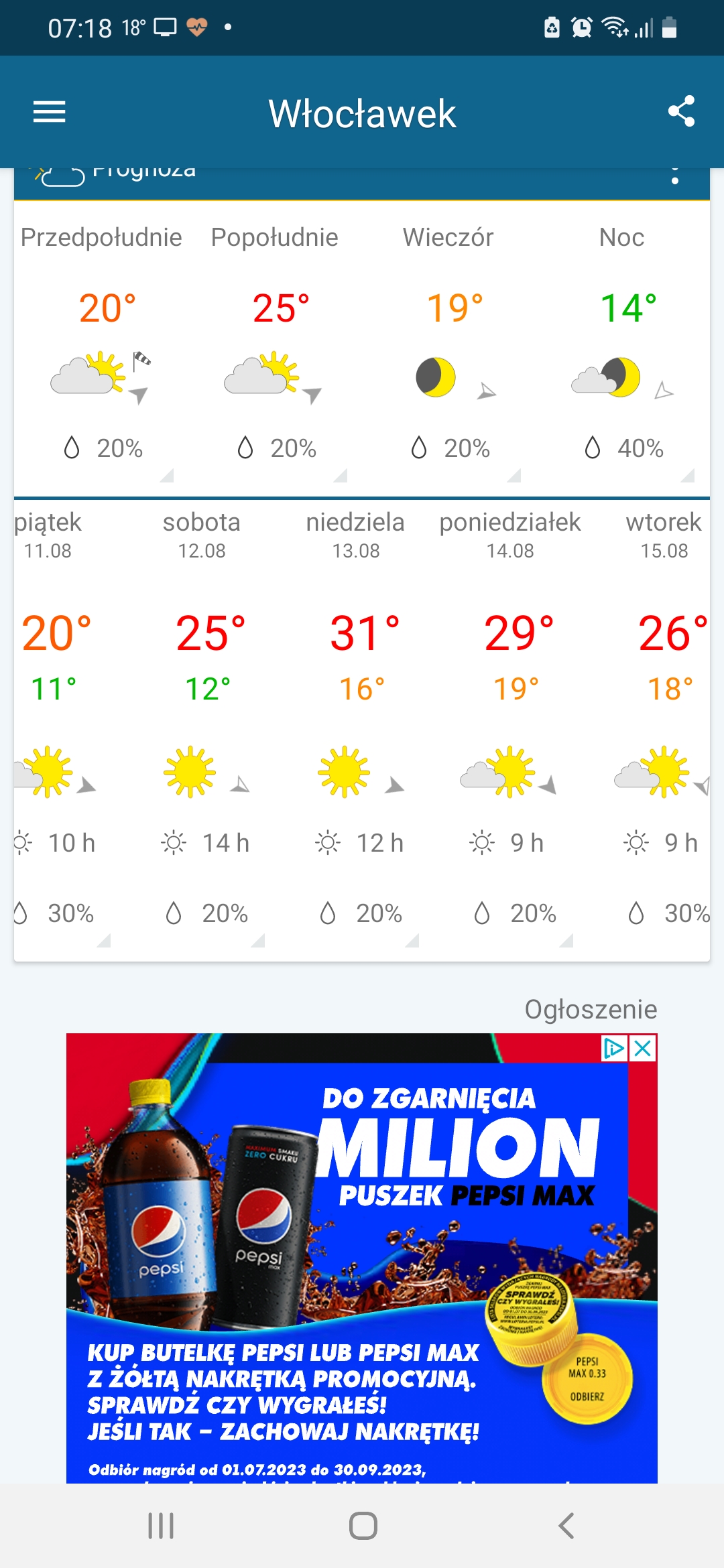The image size is (724, 1568).
Task: Expand the Popołudnie forecast details
Action: 275,348
